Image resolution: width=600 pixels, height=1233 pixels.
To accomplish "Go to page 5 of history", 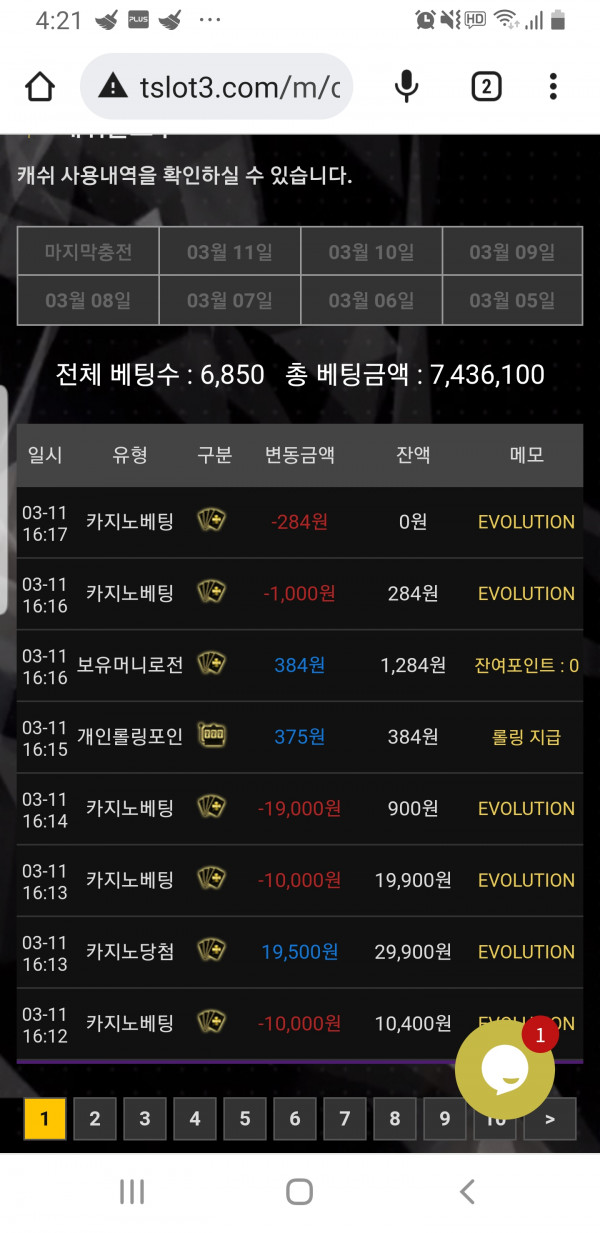I will click(245, 1119).
